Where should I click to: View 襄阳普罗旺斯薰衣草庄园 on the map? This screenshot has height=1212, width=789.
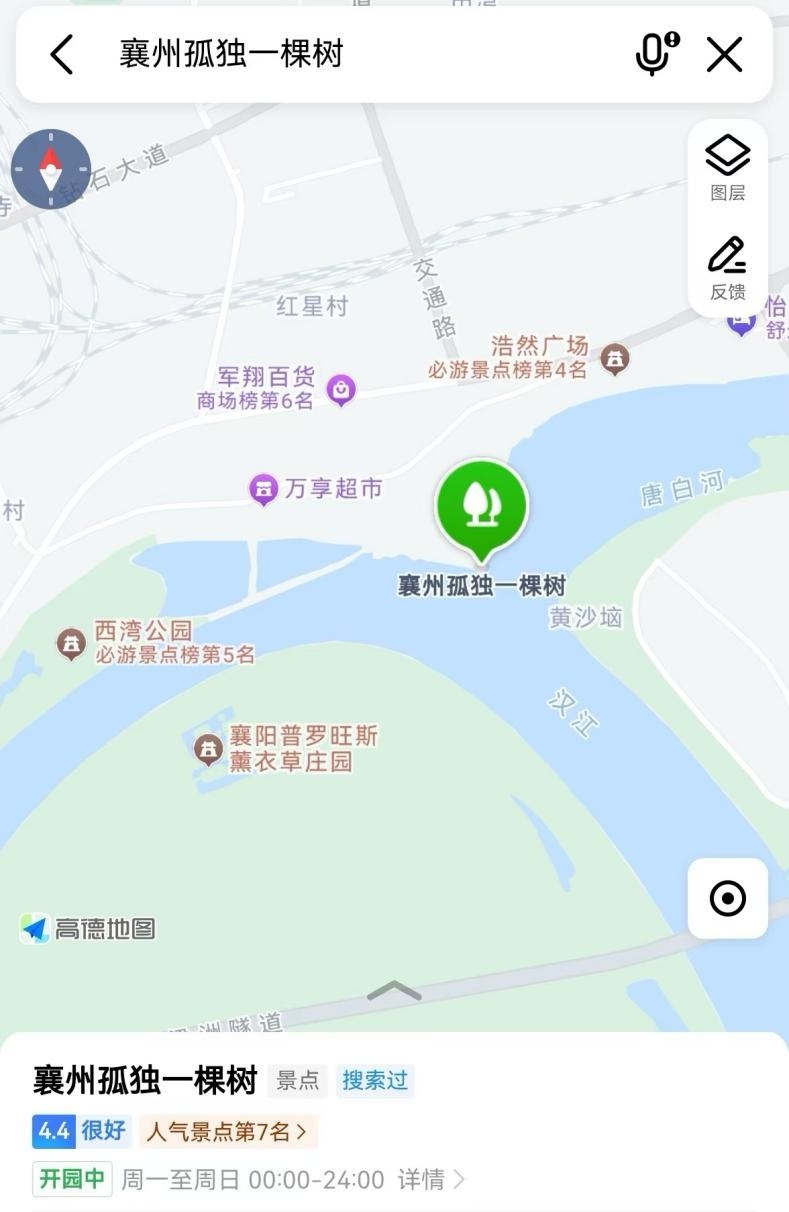(x=208, y=748)
